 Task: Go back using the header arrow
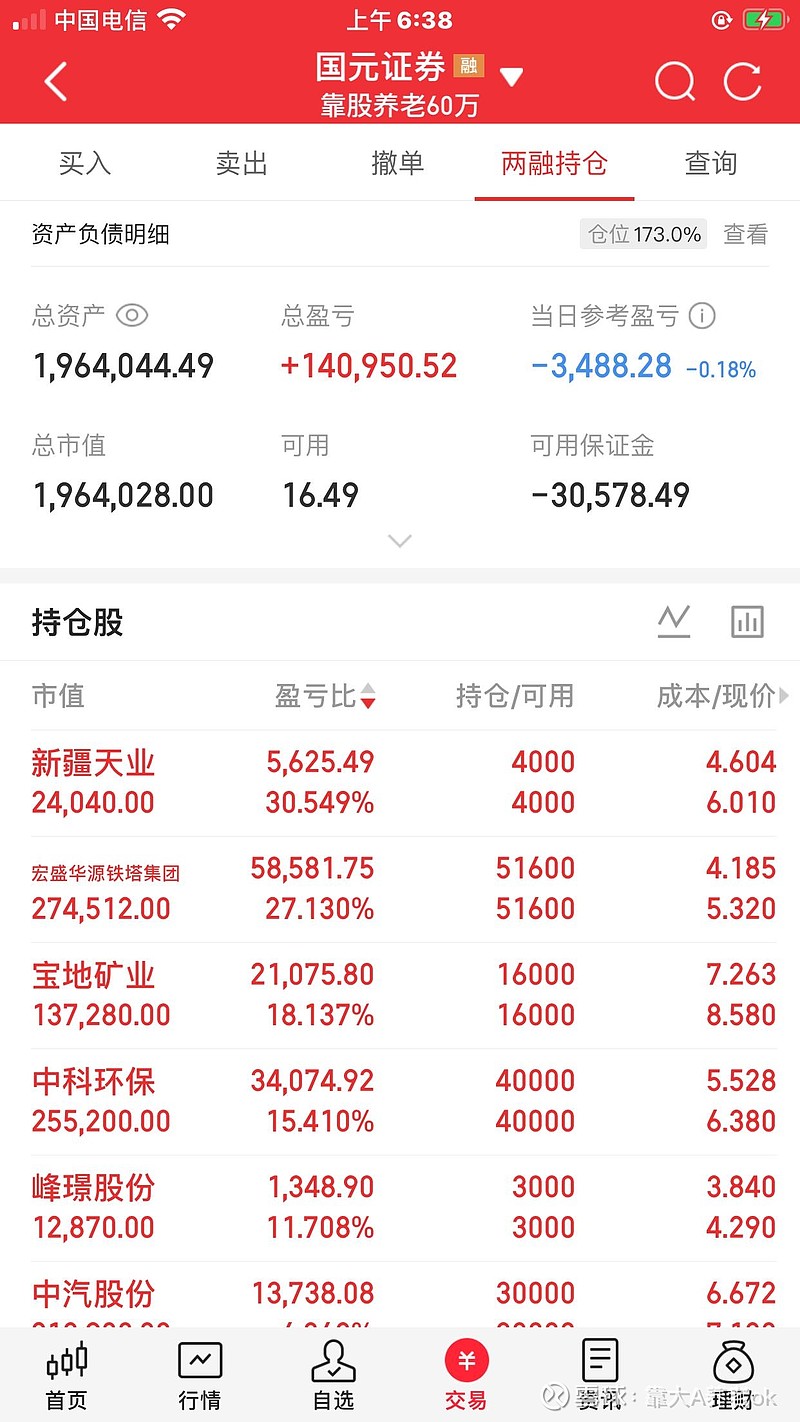[56, 82]
